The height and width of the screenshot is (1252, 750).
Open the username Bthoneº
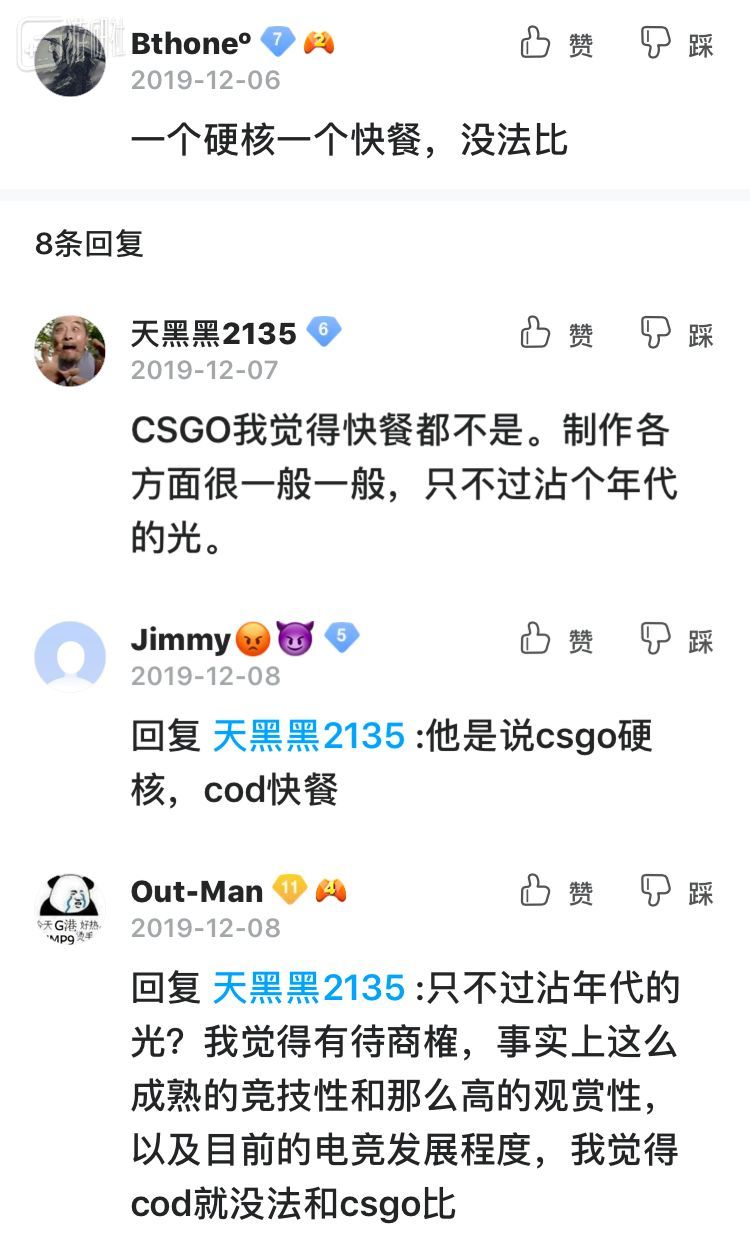[x=191, y=44]
